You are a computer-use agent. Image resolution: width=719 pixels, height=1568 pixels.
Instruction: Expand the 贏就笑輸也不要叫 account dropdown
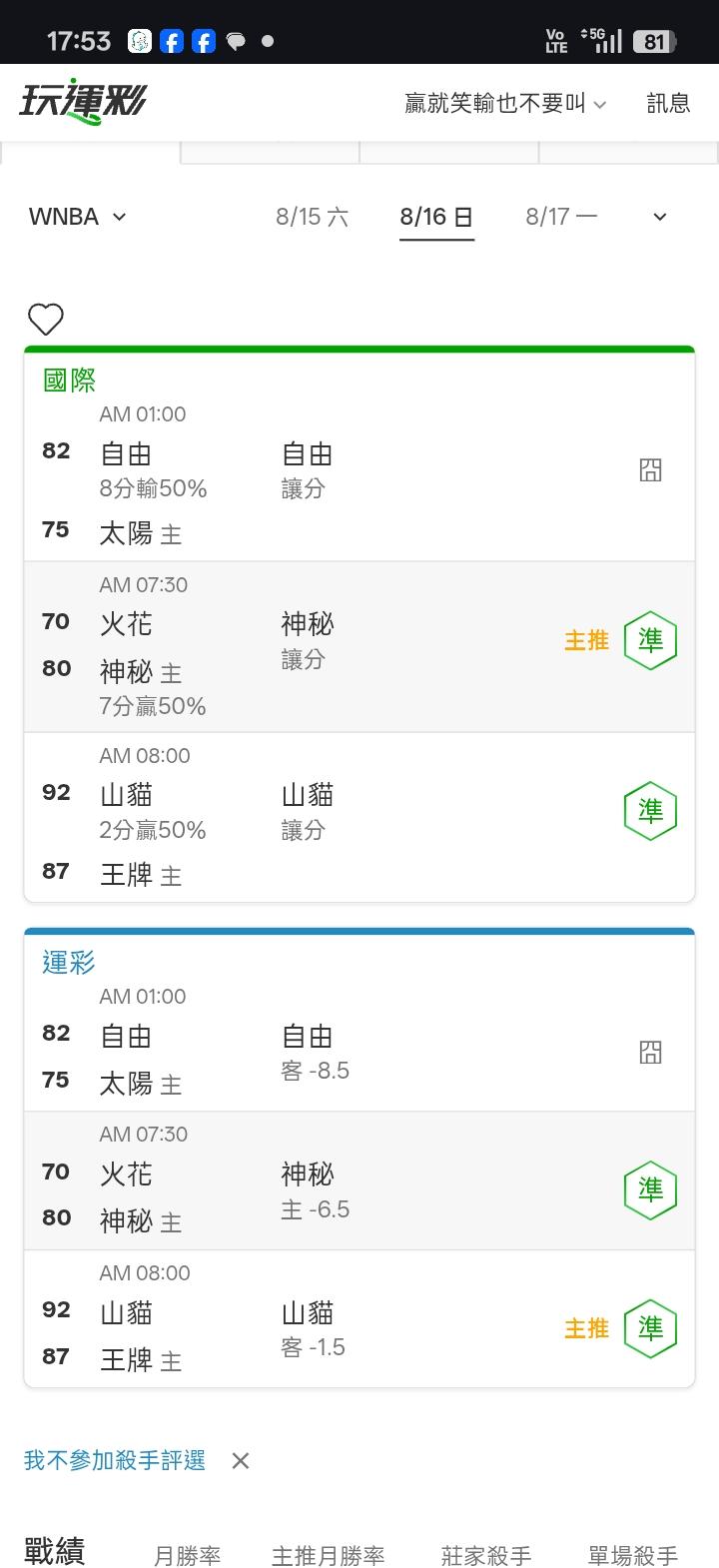(x=505, y=104)
